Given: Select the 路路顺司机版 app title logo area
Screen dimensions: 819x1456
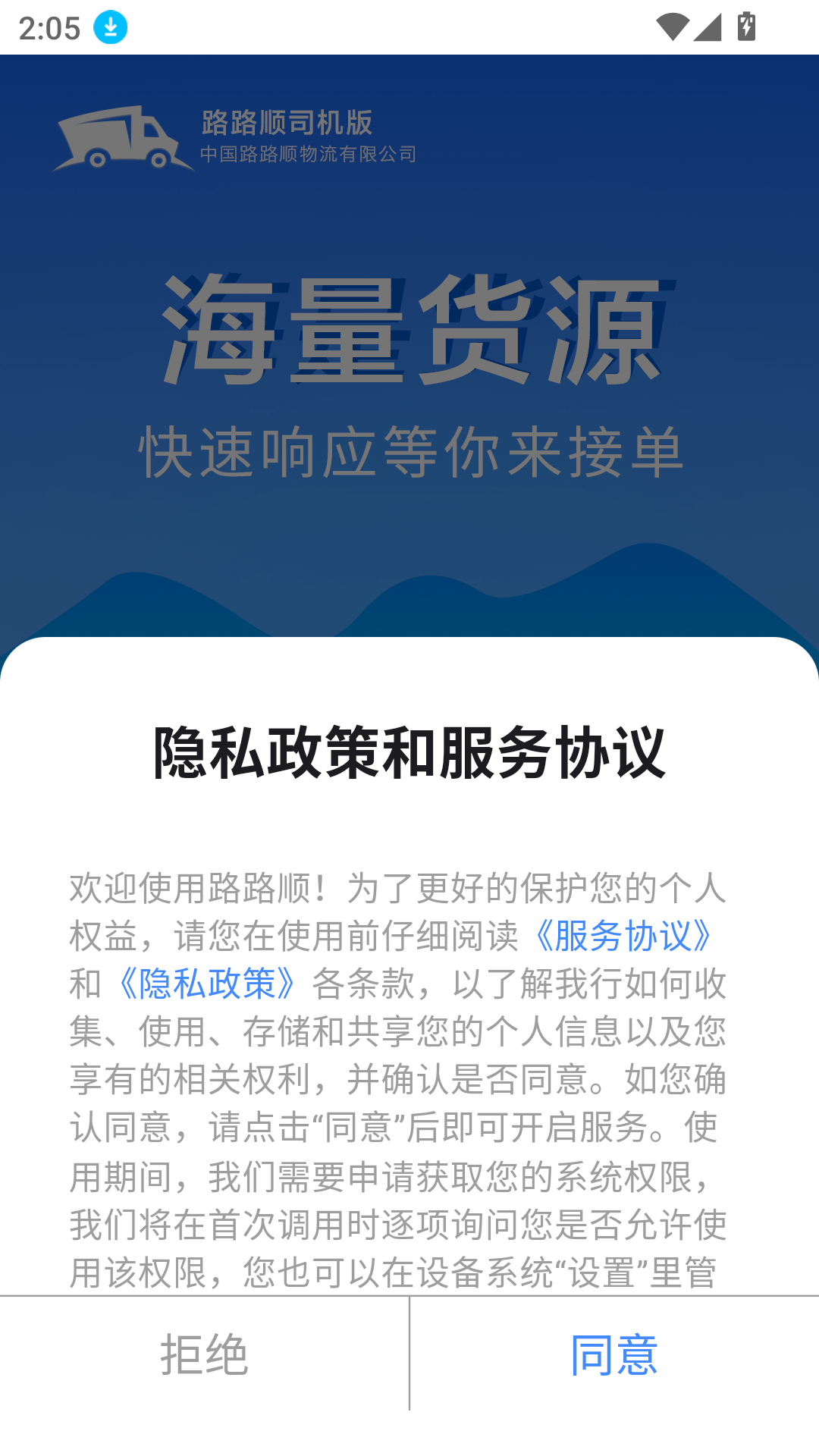Looking at the screenshot, I should 287,120.
